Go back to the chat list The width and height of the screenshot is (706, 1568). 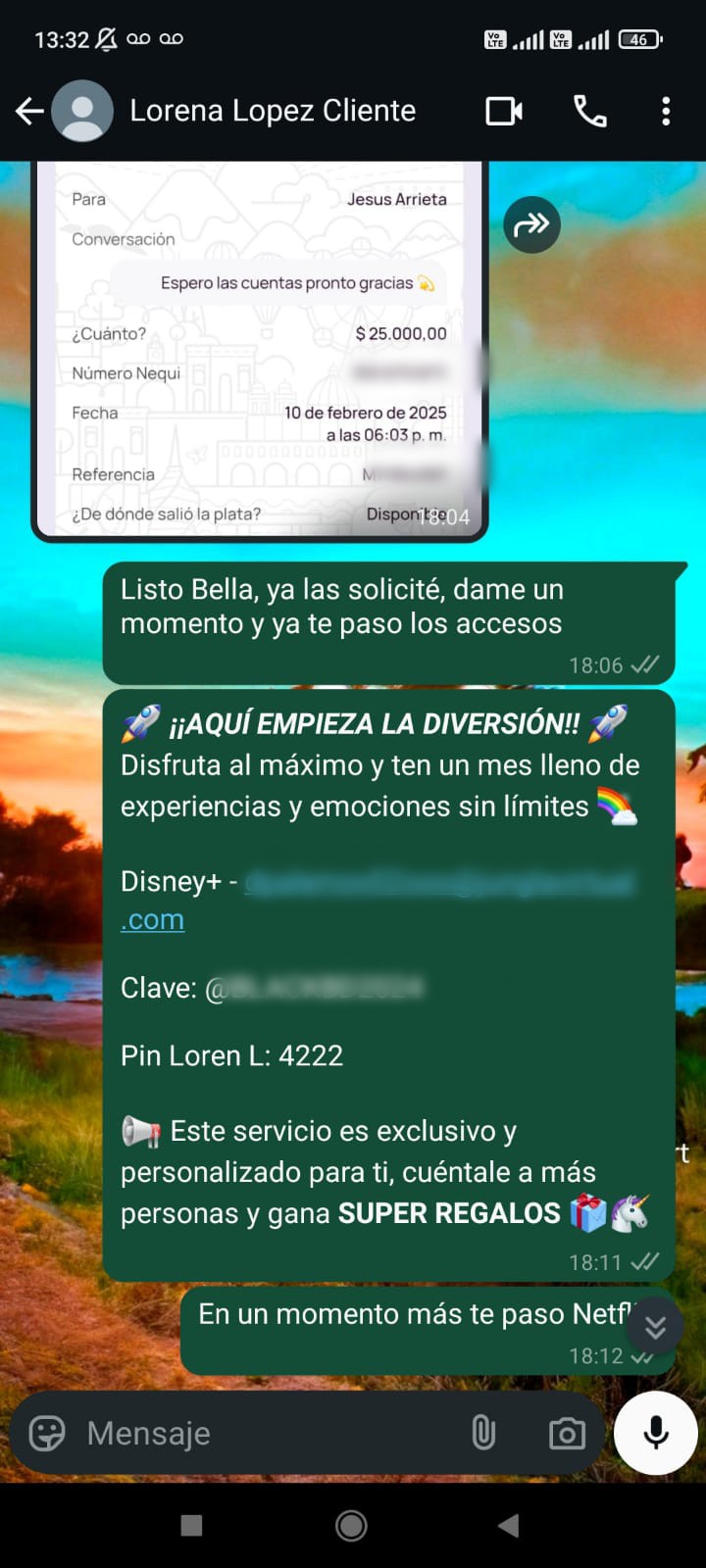[29, 112]
